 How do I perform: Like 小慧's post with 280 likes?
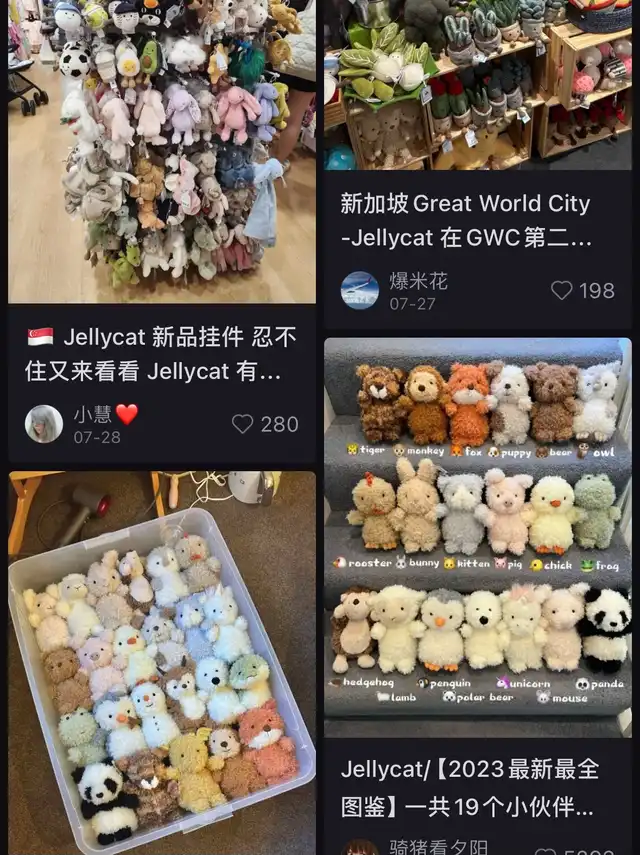(243, 424)
